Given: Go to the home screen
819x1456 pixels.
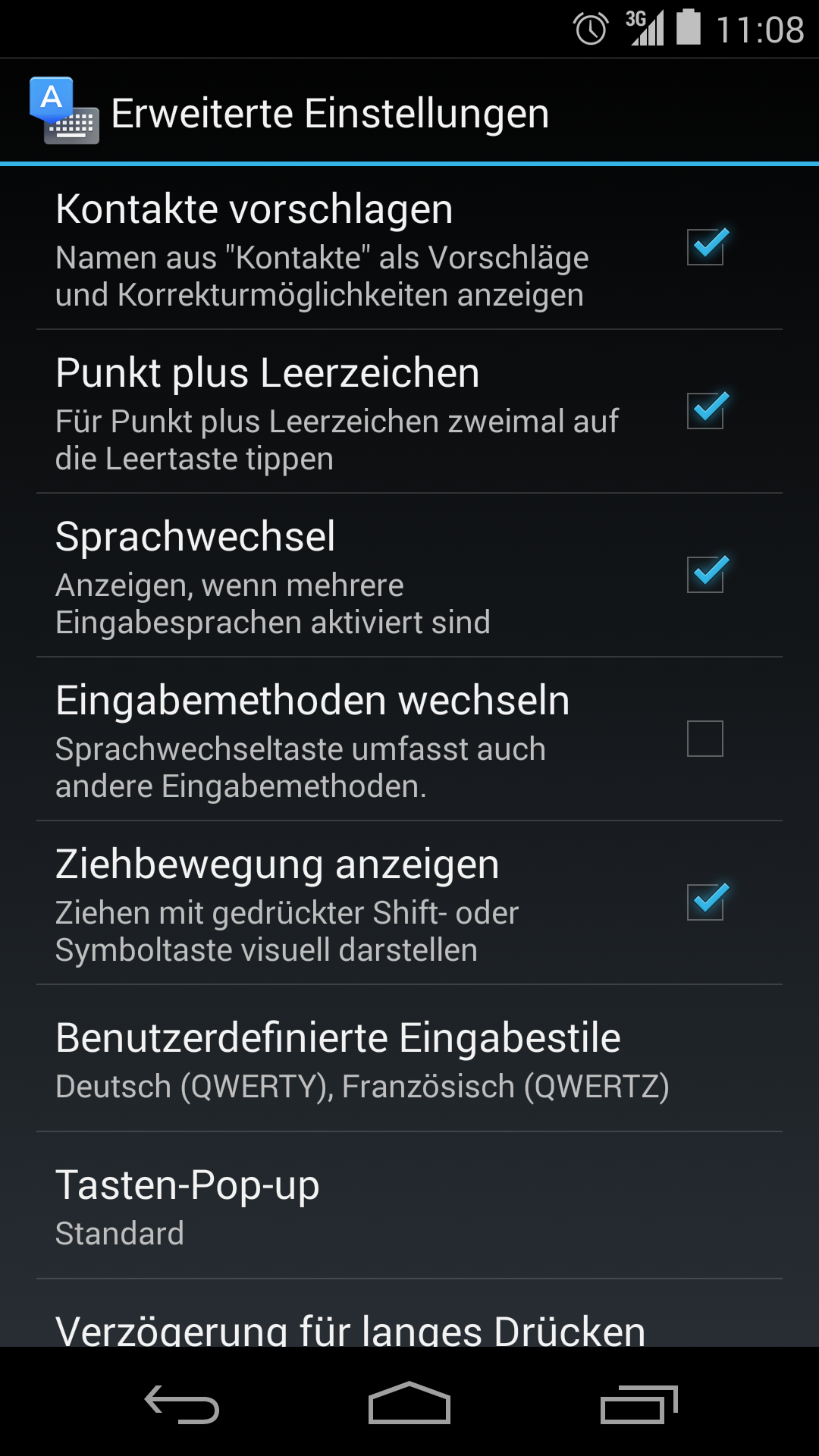Looking at the screenshot, I should pos(409,1403).
